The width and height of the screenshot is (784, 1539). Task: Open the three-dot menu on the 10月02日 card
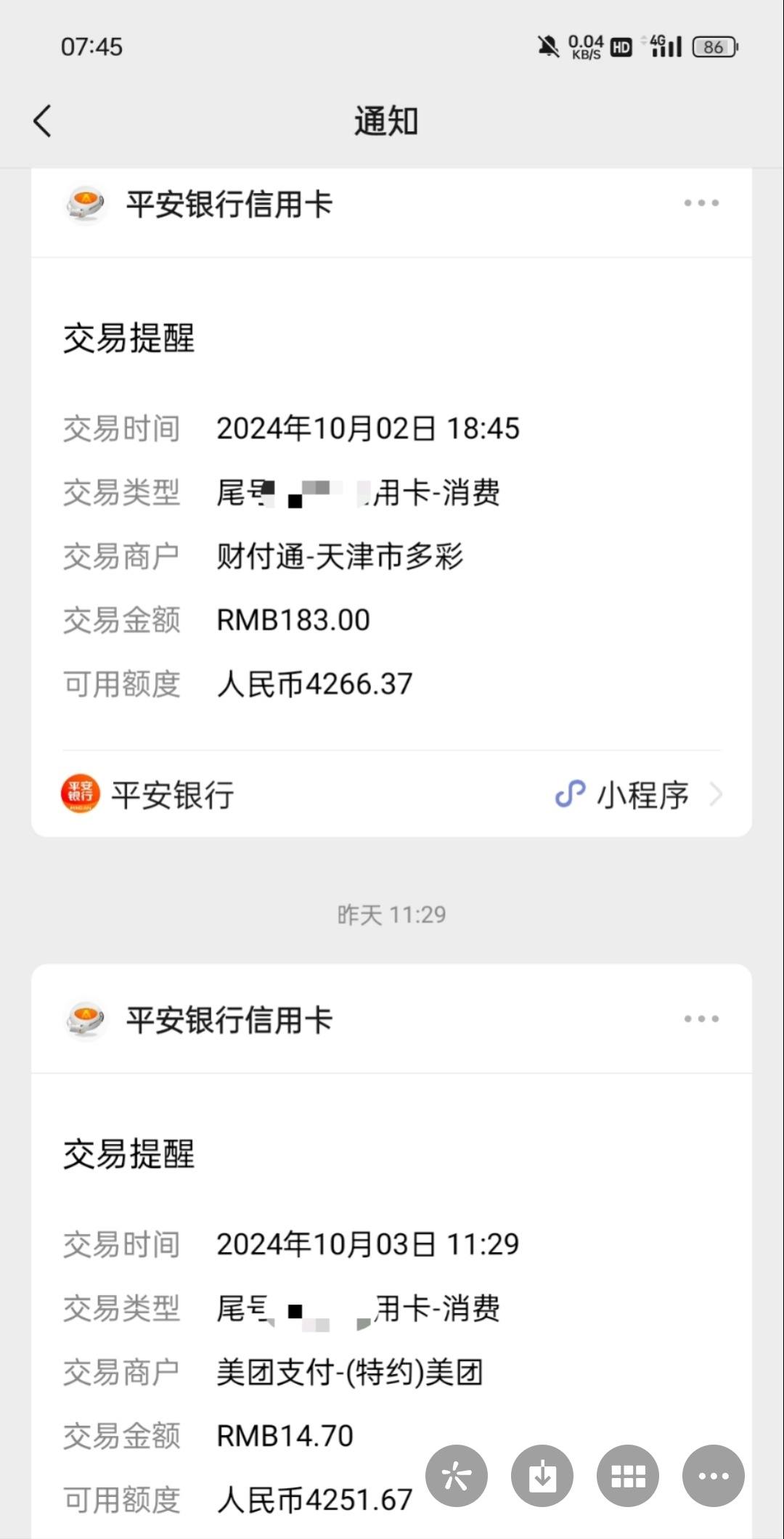tap(701, 203)
